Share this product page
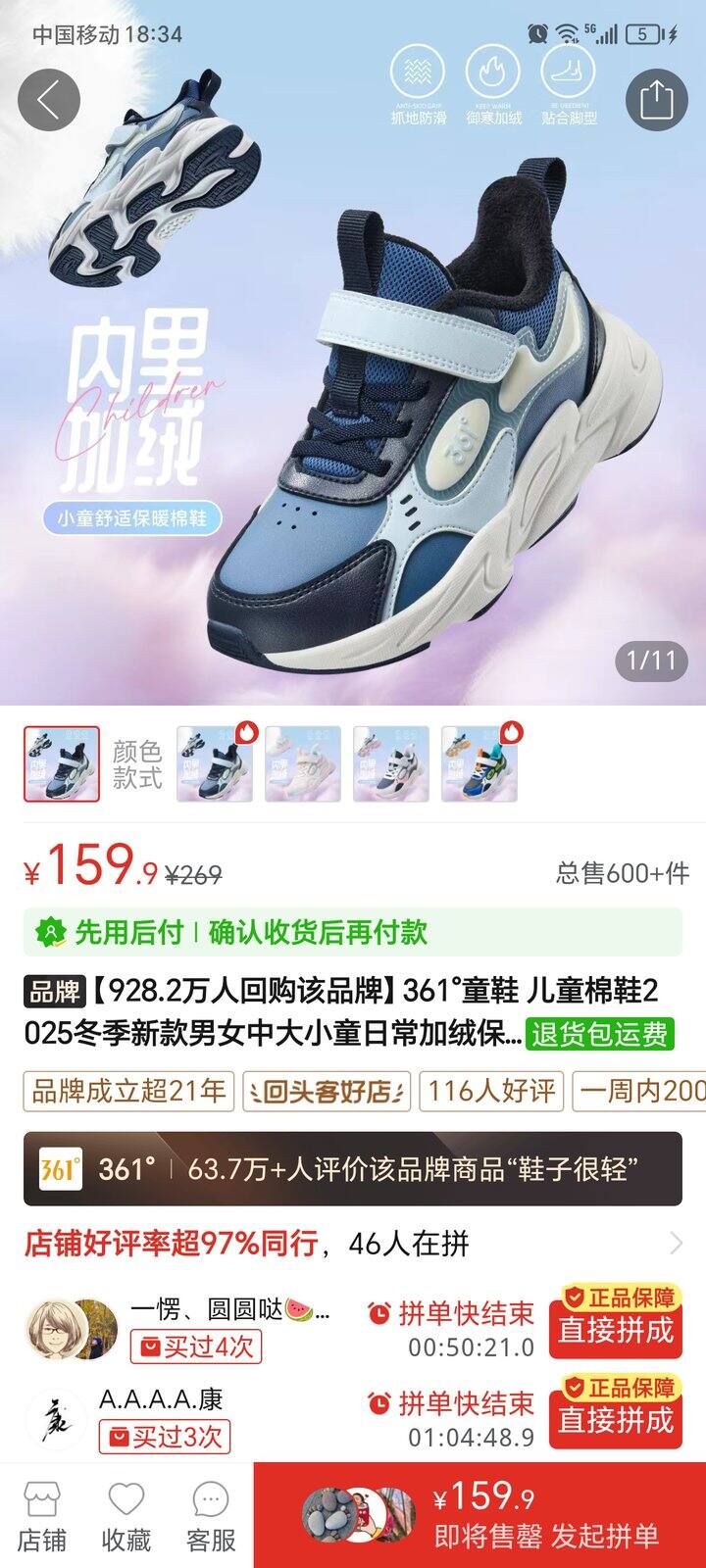The width and height of the screenshot is (706, 1568). pyautogui.click(x=656, y=100)
